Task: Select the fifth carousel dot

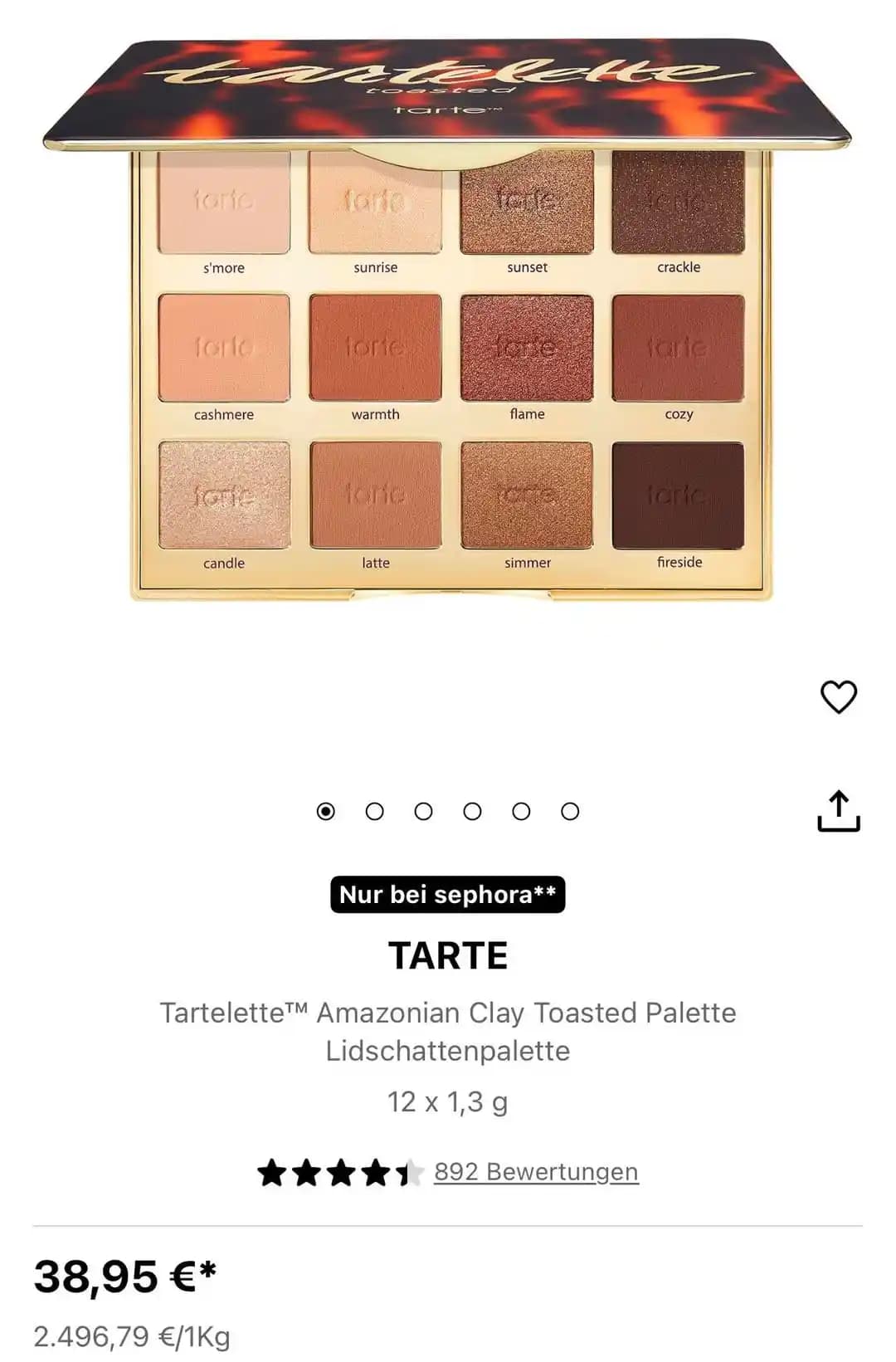Action: (520, 812)
